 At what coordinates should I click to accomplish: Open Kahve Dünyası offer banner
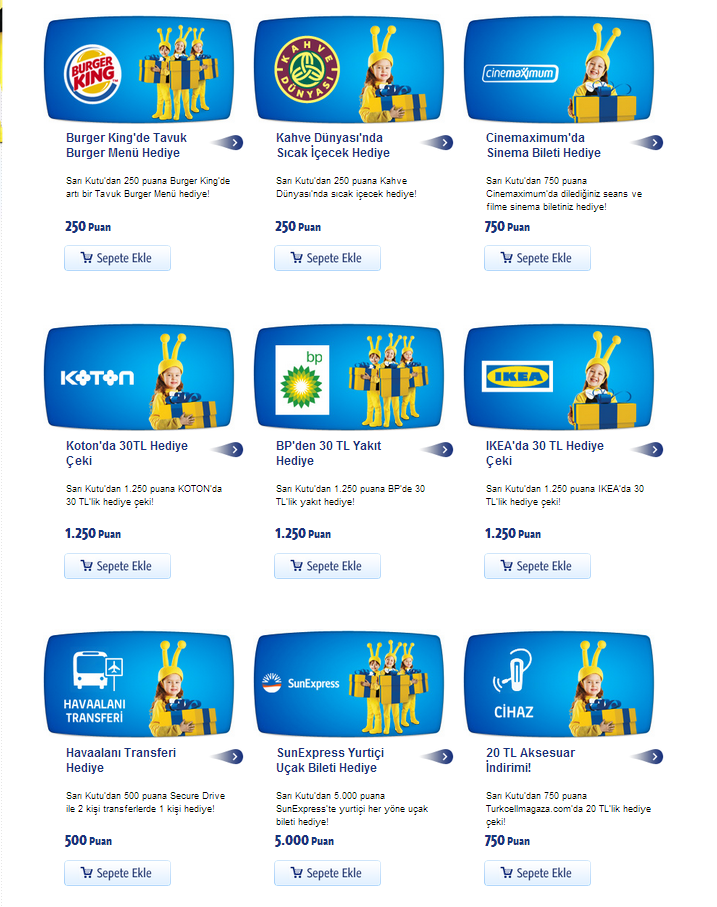pyautogui.click(x=349, y=70)
